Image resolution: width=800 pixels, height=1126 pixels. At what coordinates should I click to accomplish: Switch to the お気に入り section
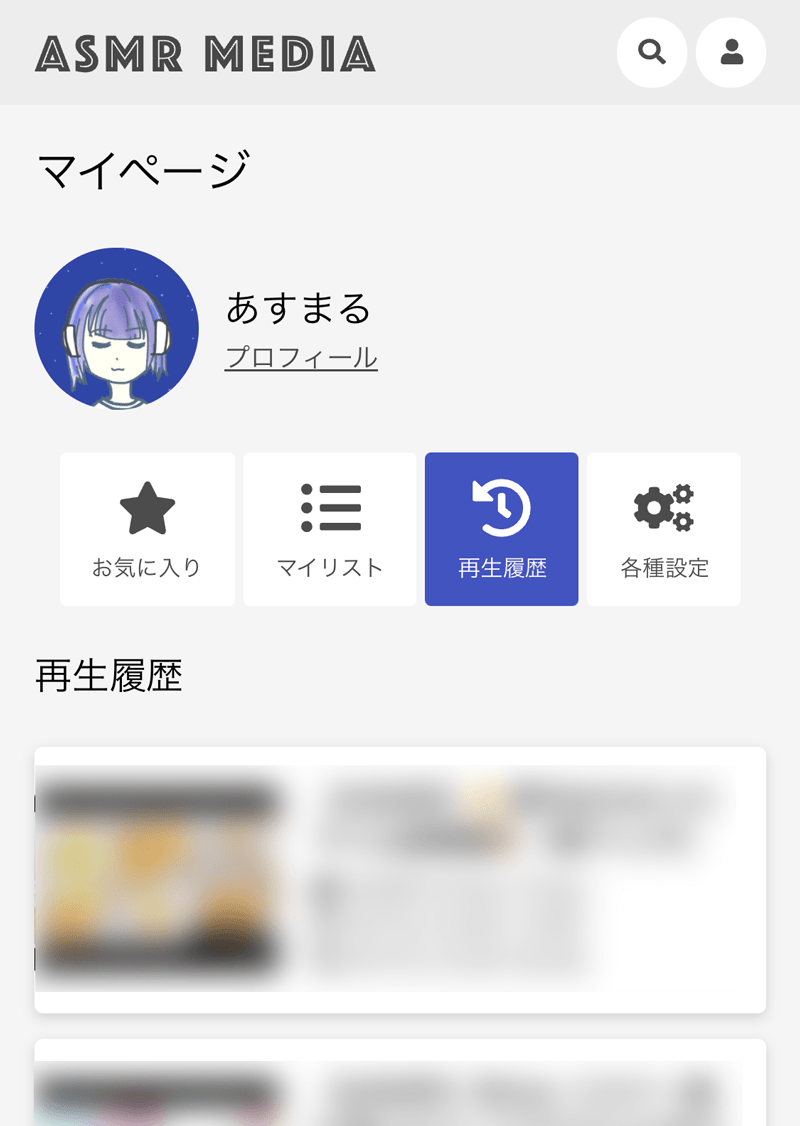147,529
